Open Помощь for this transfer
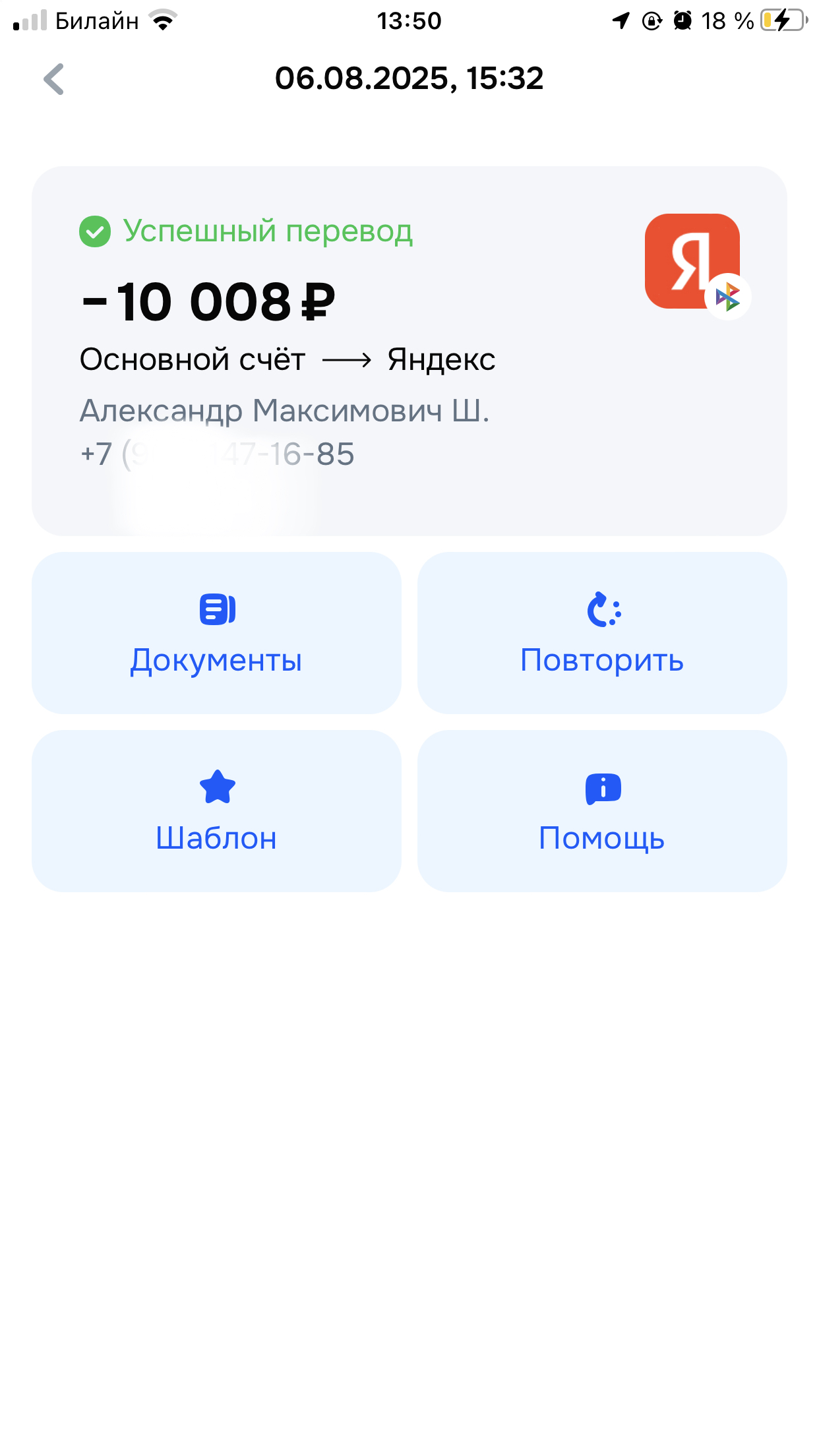This screenshot has height=1456, width=819. [x=602, y=811]
